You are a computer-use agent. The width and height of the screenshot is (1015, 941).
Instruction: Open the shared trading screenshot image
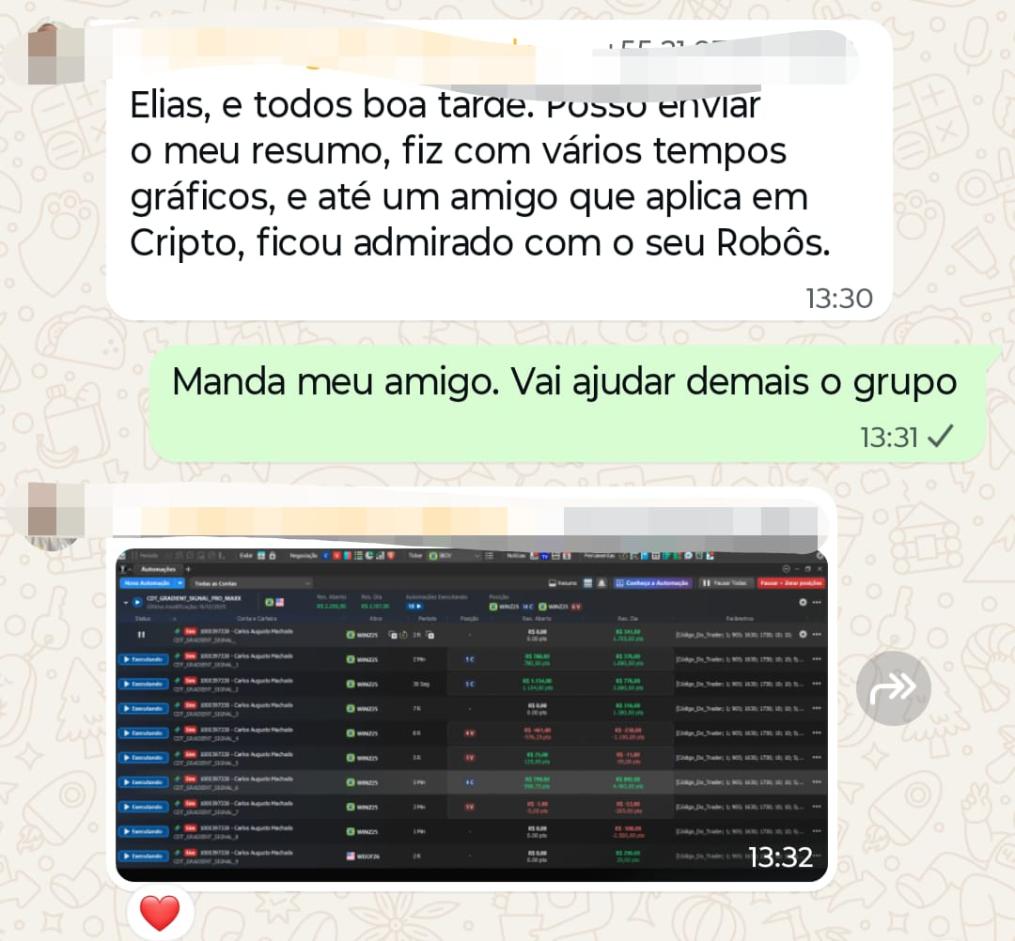pyautogui.click(x=471, y=714)
